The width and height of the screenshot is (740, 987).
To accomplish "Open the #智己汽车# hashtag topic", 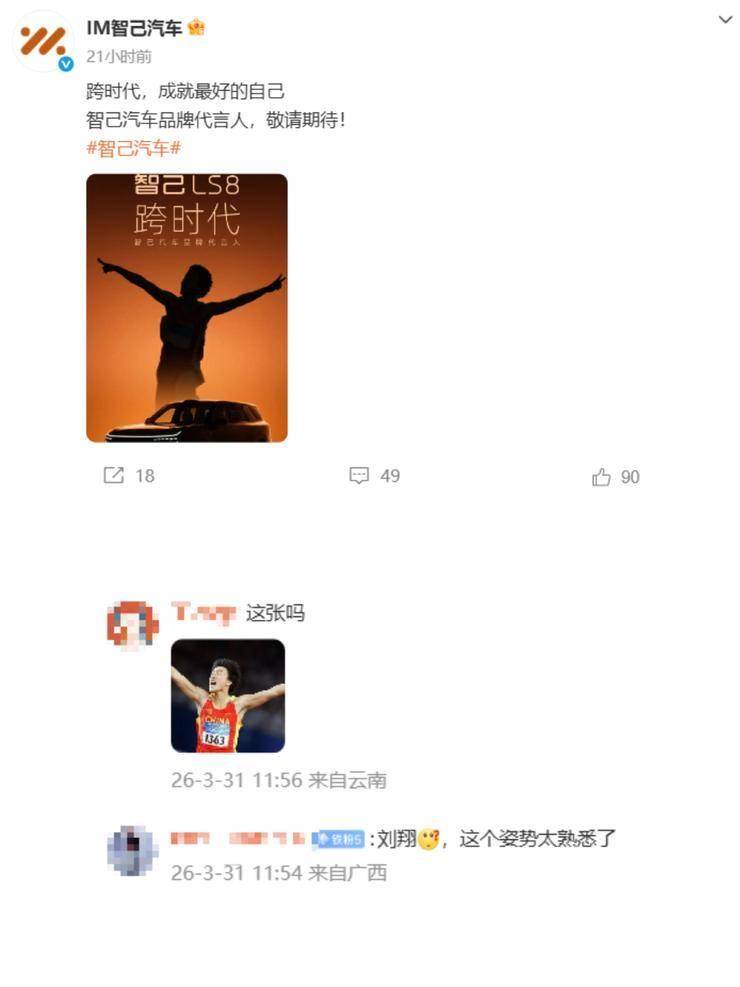I will [x=133, y=148].
